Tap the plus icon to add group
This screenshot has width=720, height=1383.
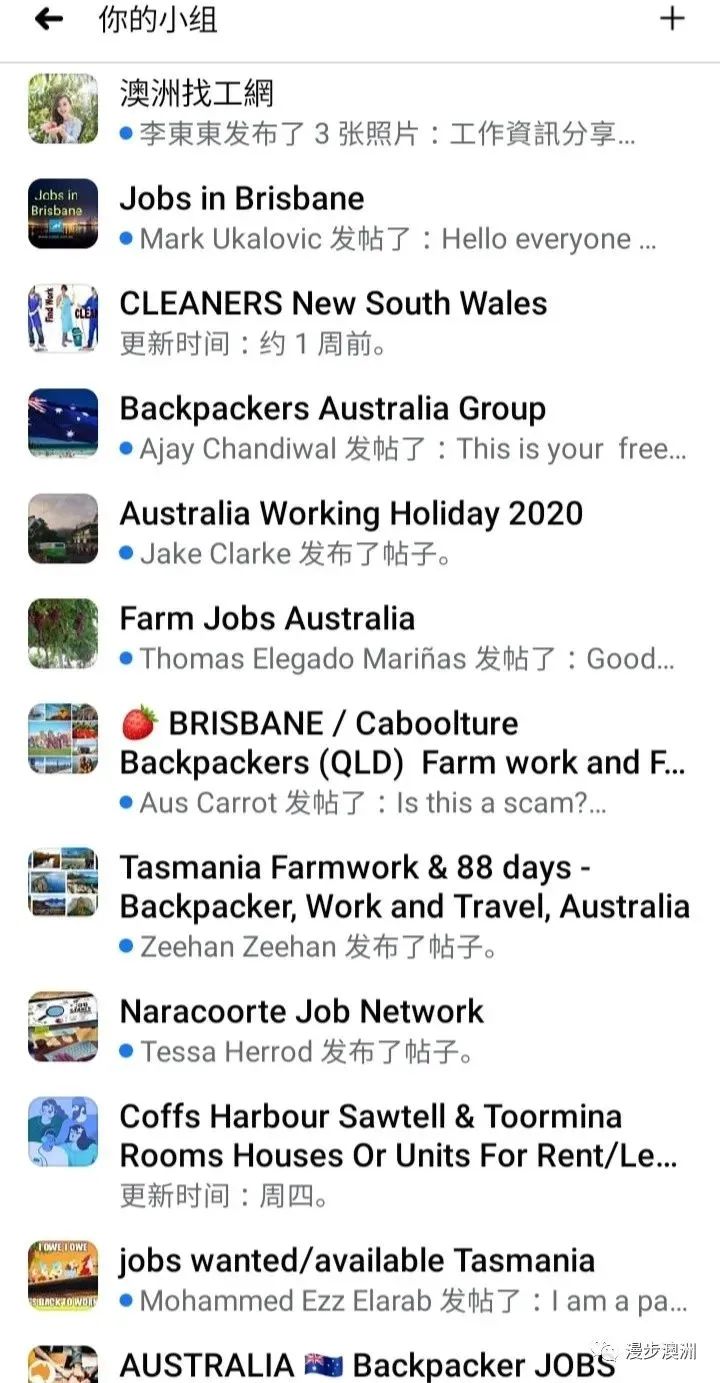click(672, 18)
